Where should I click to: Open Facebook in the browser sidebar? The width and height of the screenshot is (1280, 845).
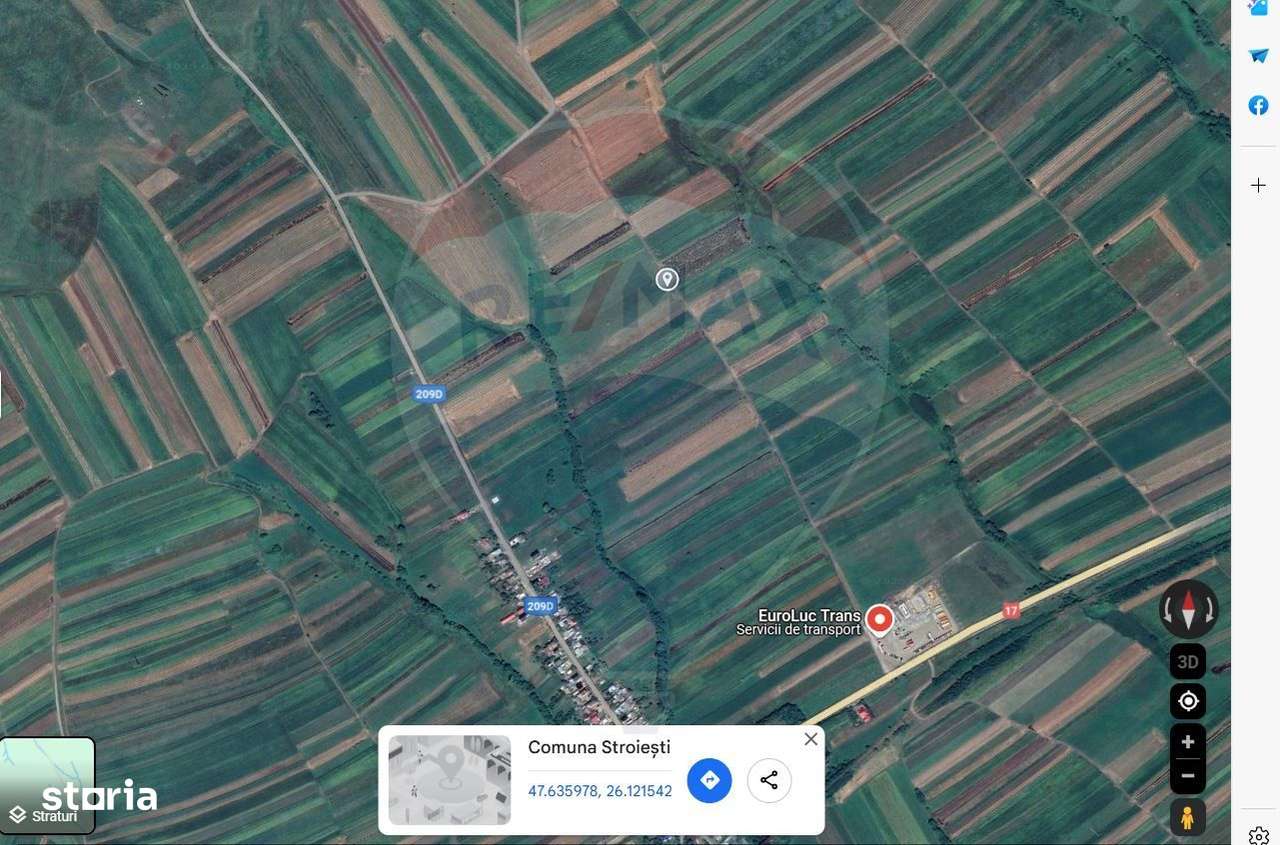click(x=1258, y=105)
